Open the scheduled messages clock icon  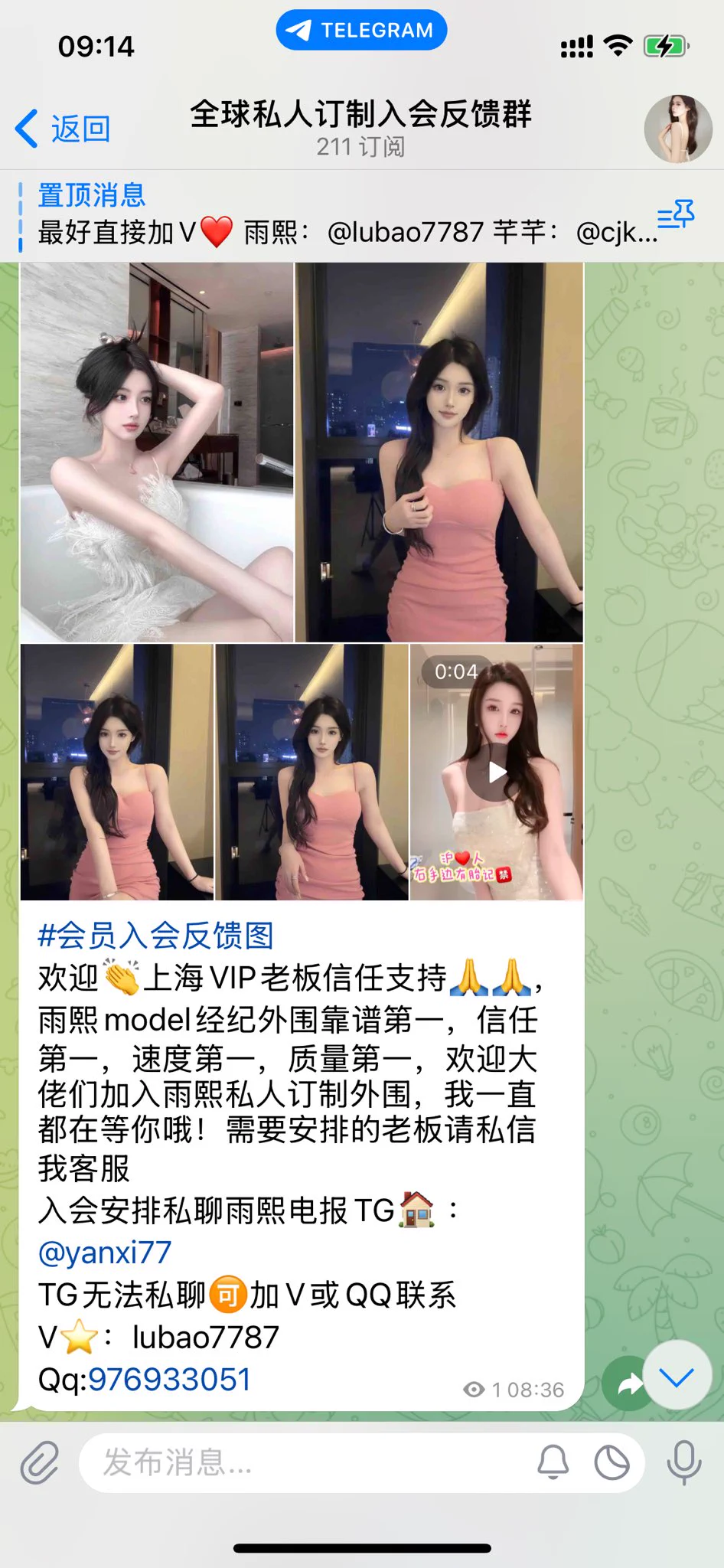coord(611,1462)
